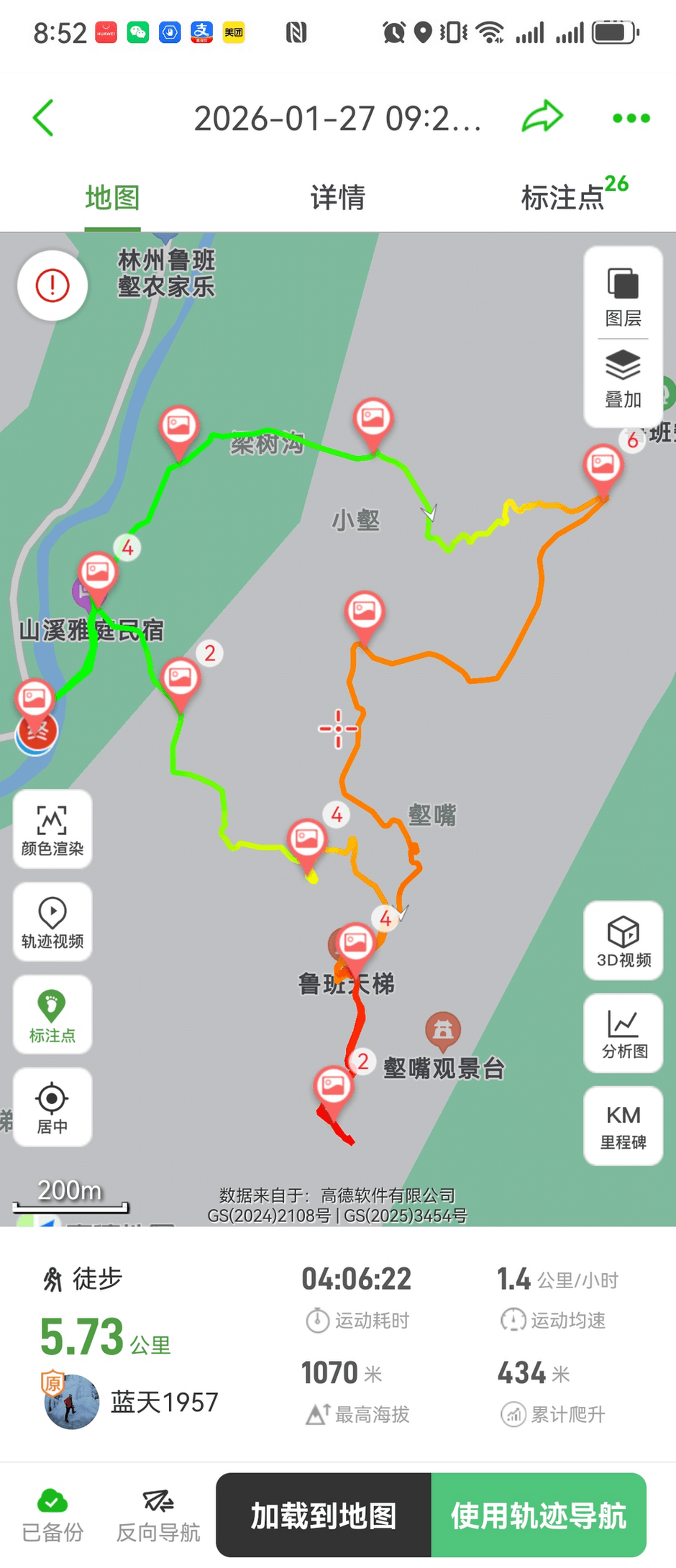Toggle the 标注点 markers on the map
676x1568 pixels.
[x=52, y=1015]
